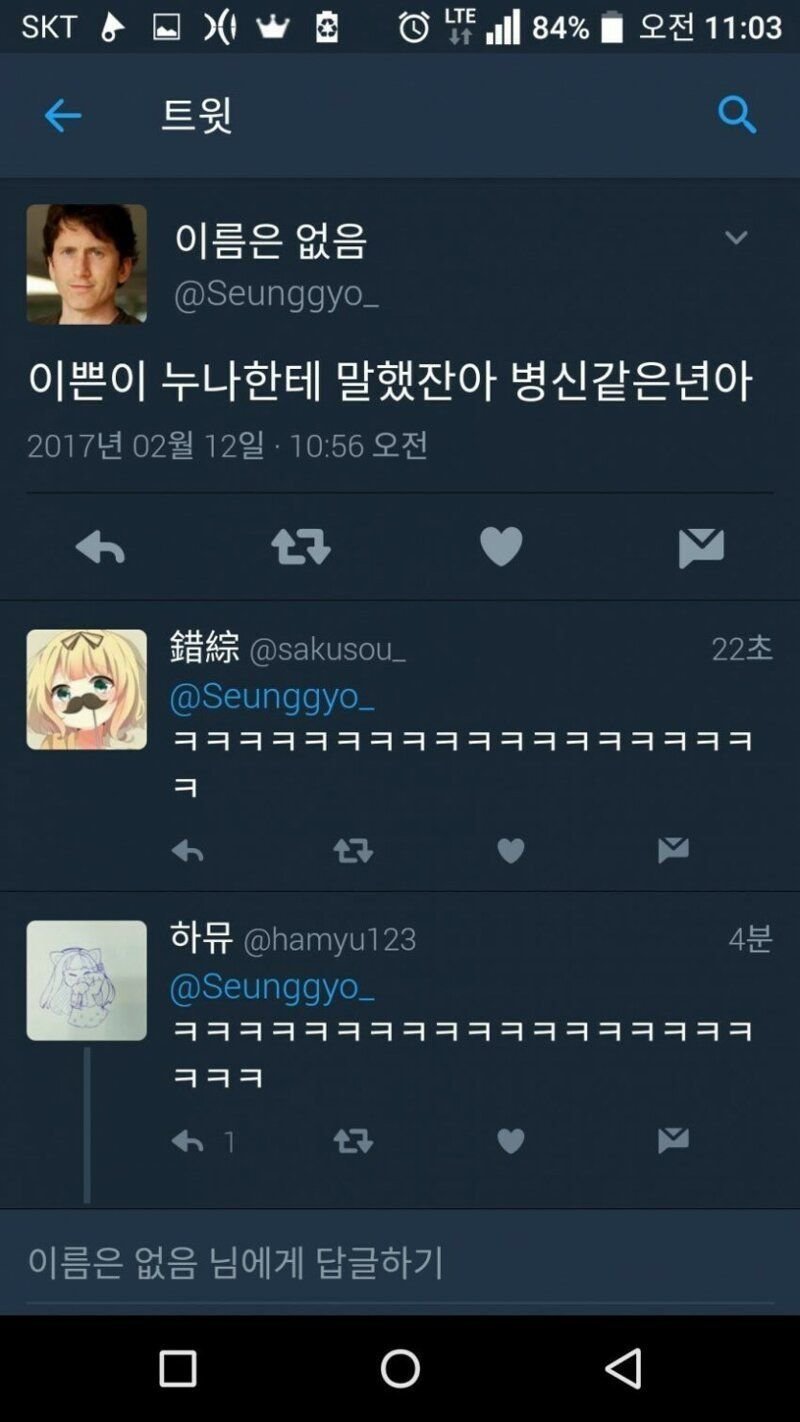The image size is (800, 1422).
Task: Open 하뮤's avatar
Action: click(86, 980)
